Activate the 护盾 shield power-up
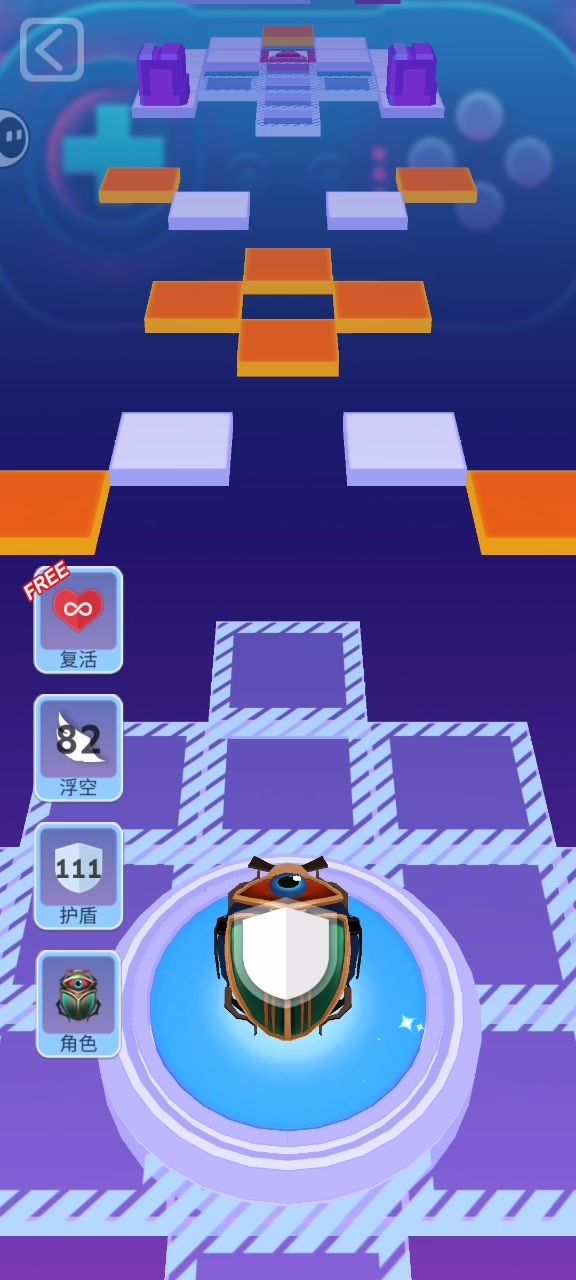The height and width of the screenshot is (1280, 576). pos(78,876)
